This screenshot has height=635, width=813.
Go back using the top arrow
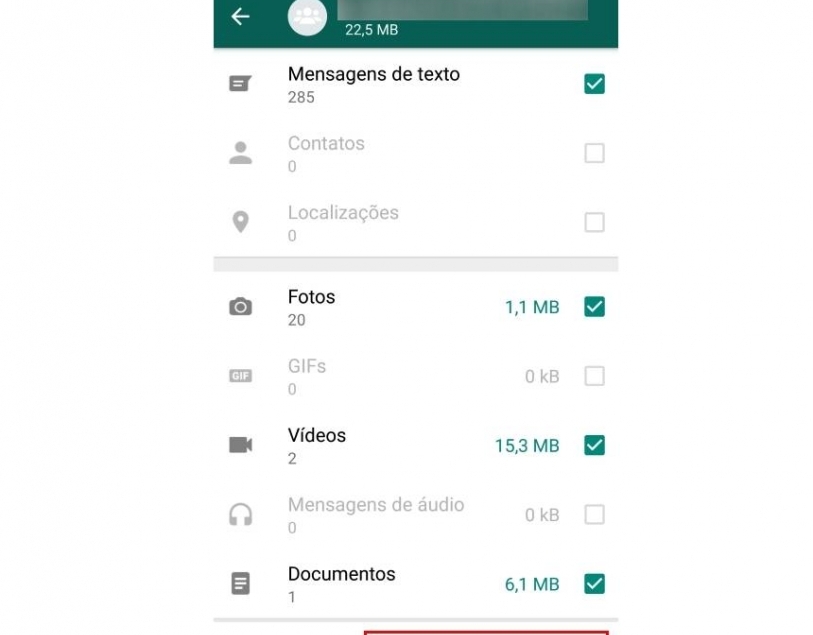tap(240, 17)
